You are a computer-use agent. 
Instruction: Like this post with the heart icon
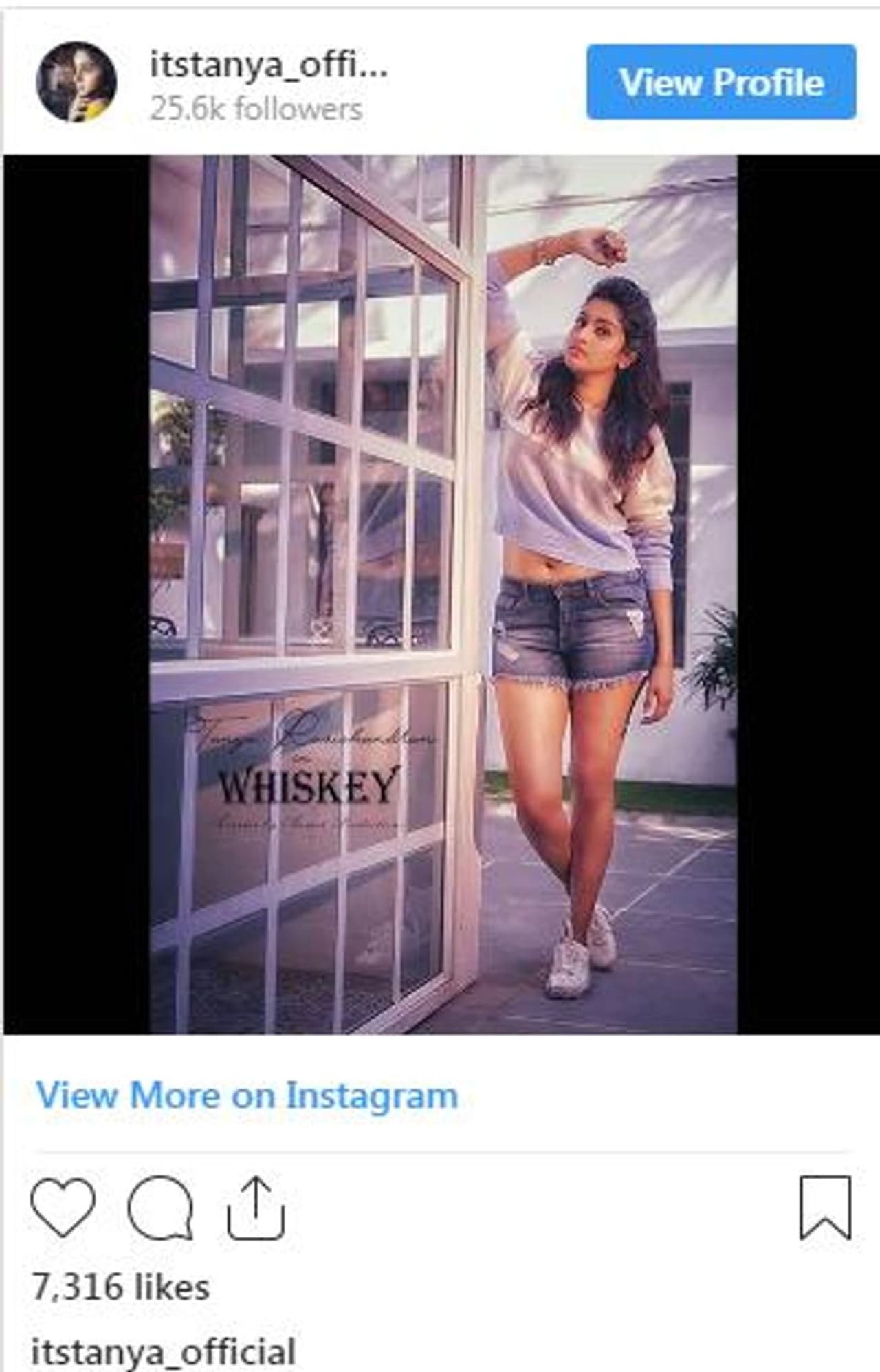pyautogui.click(x=63, y=1208)
